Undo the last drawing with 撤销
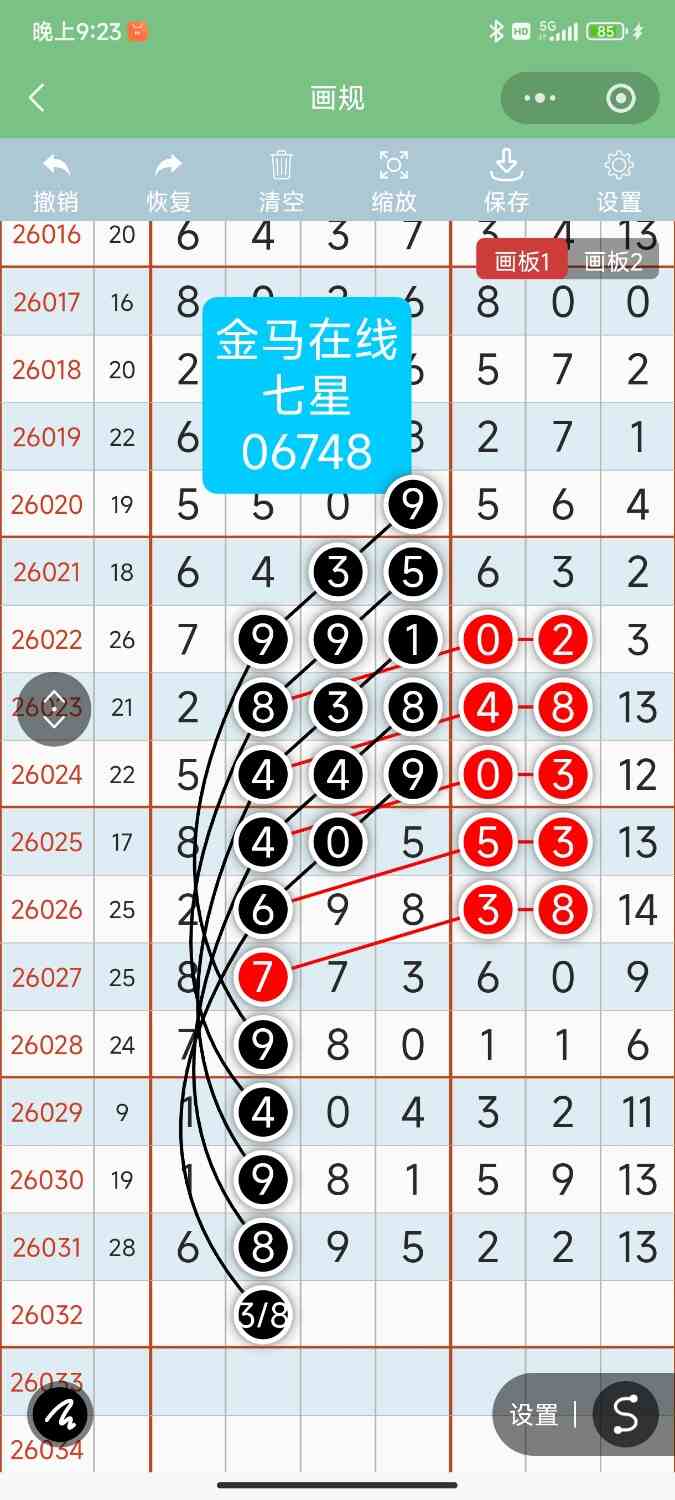The height and width of the screenshot is (1500, 675). tap(56, 181)
